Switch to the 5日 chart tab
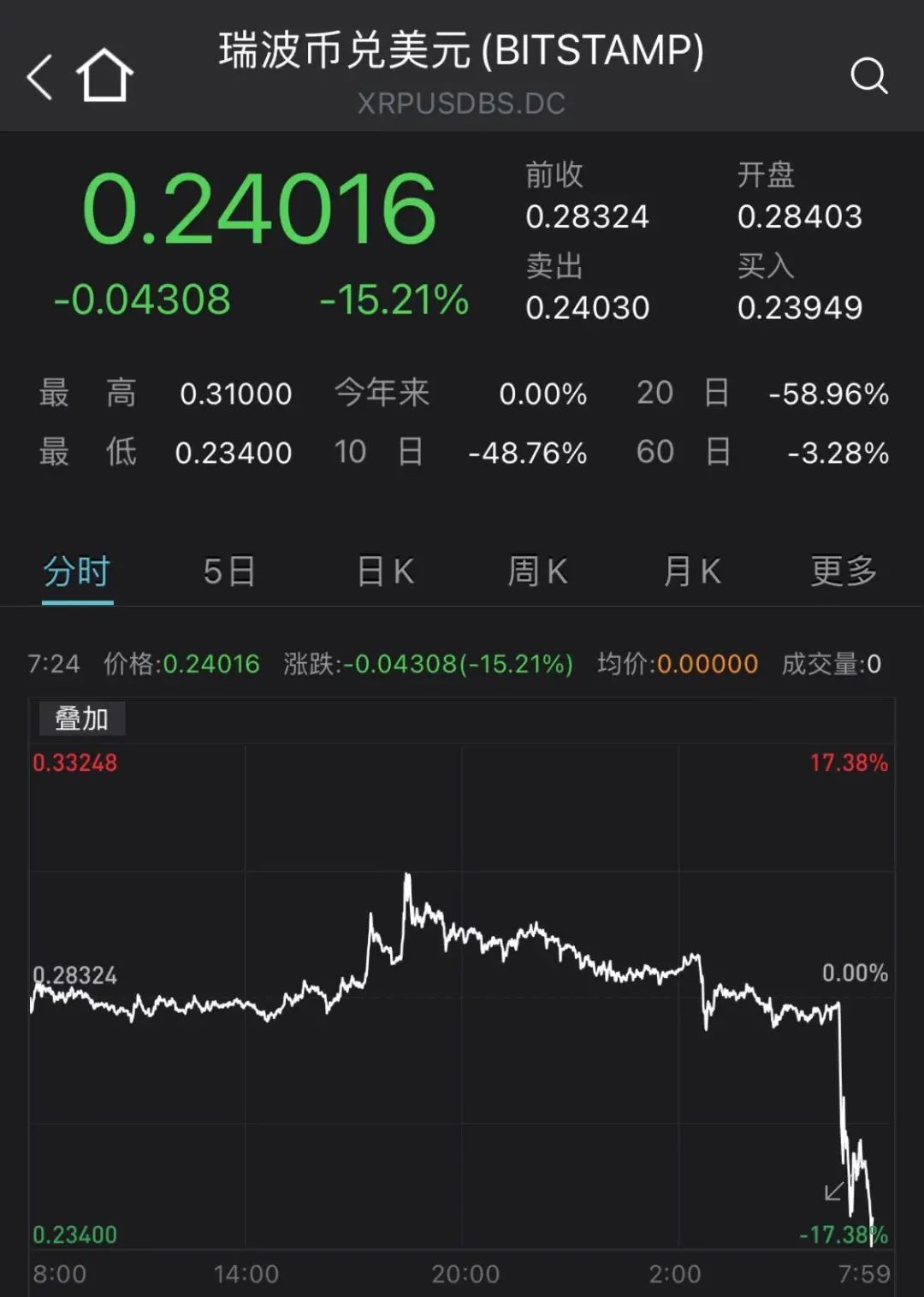924x1297 pixels. pyautogui.click(x=229, y=572)
